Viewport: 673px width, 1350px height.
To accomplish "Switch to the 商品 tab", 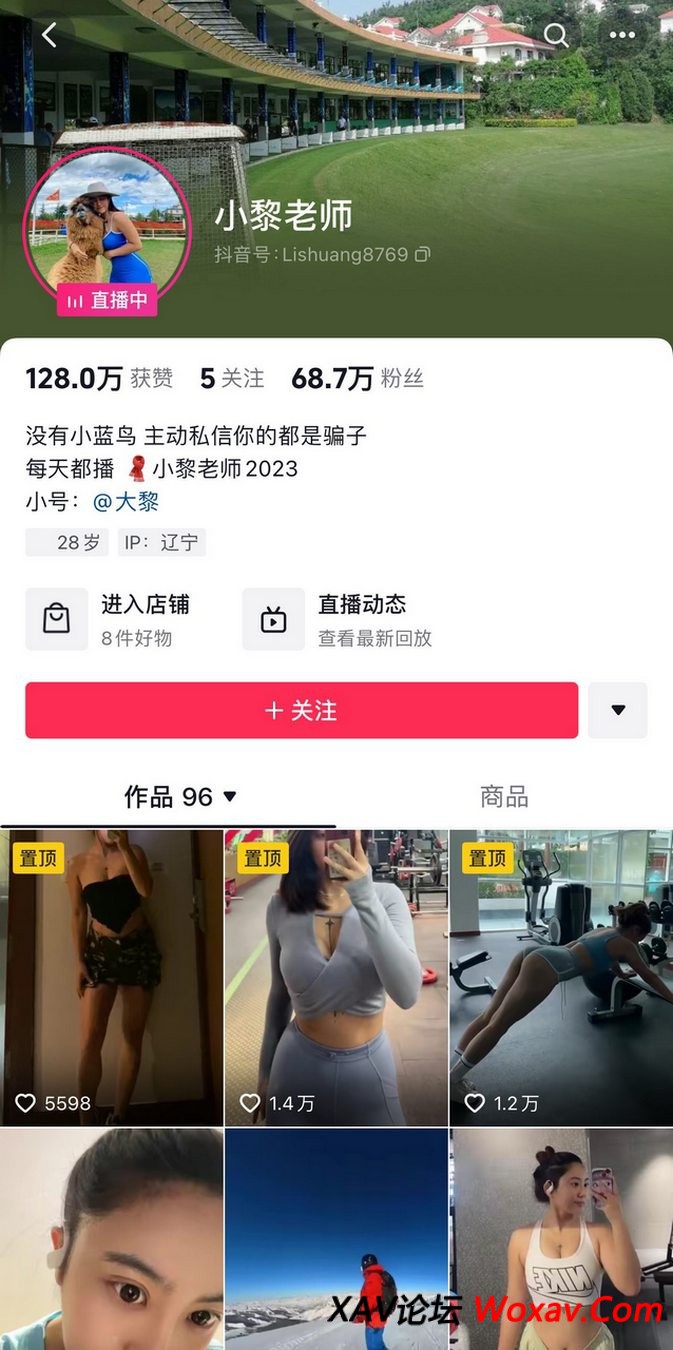I will point(504,797).
